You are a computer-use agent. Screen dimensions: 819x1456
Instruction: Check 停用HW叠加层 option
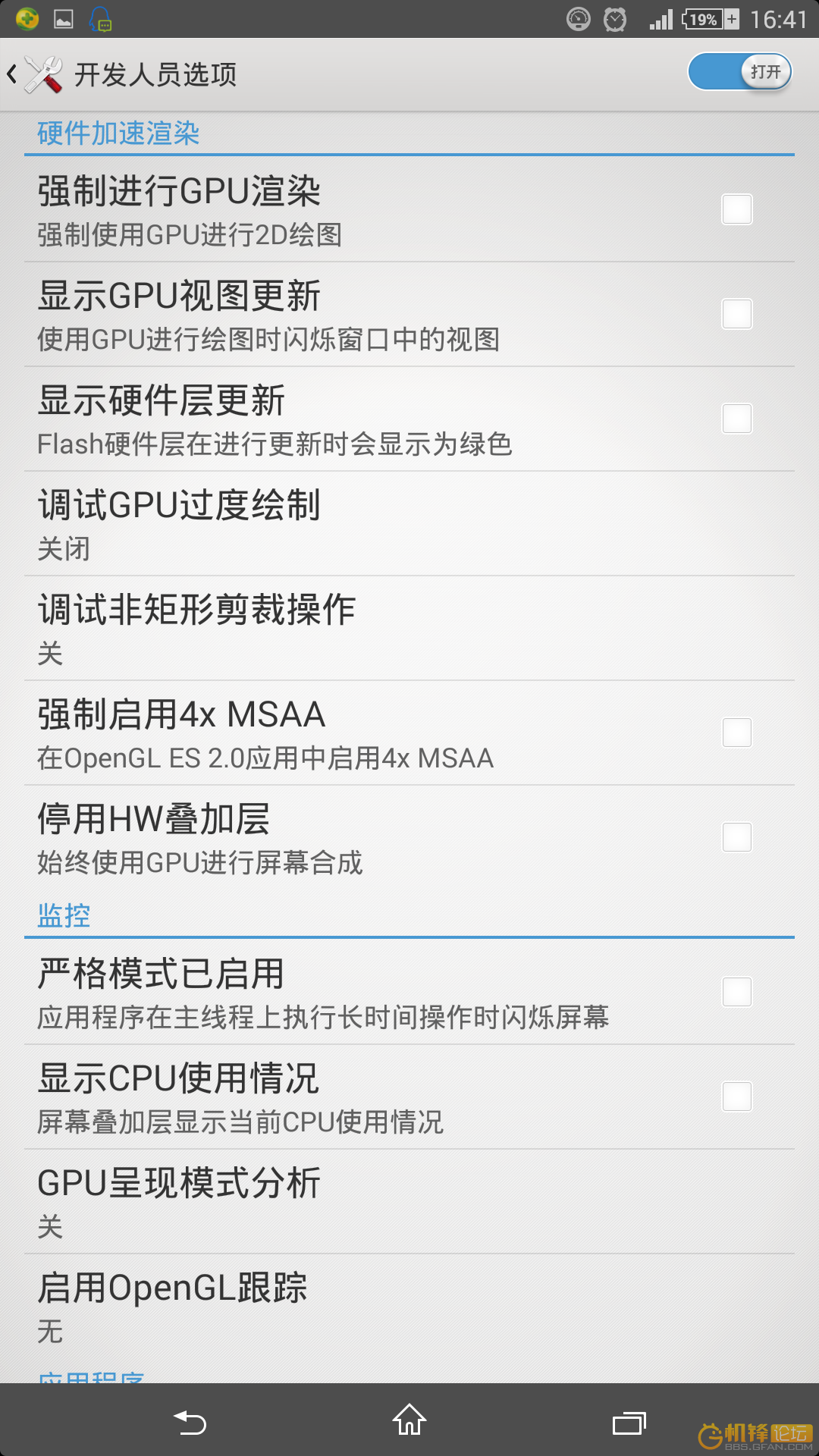[736, 837]
